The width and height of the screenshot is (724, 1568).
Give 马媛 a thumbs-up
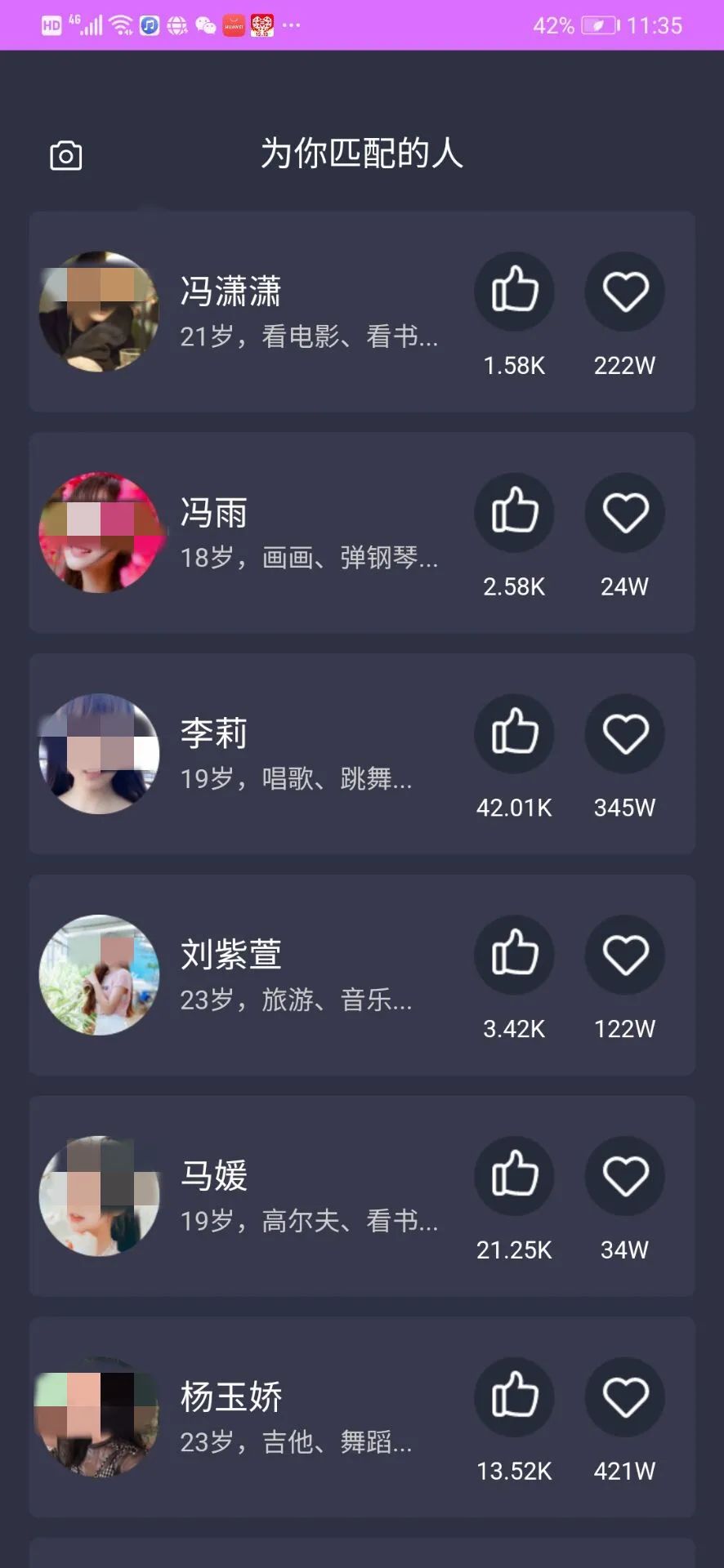click(514, 1175)
